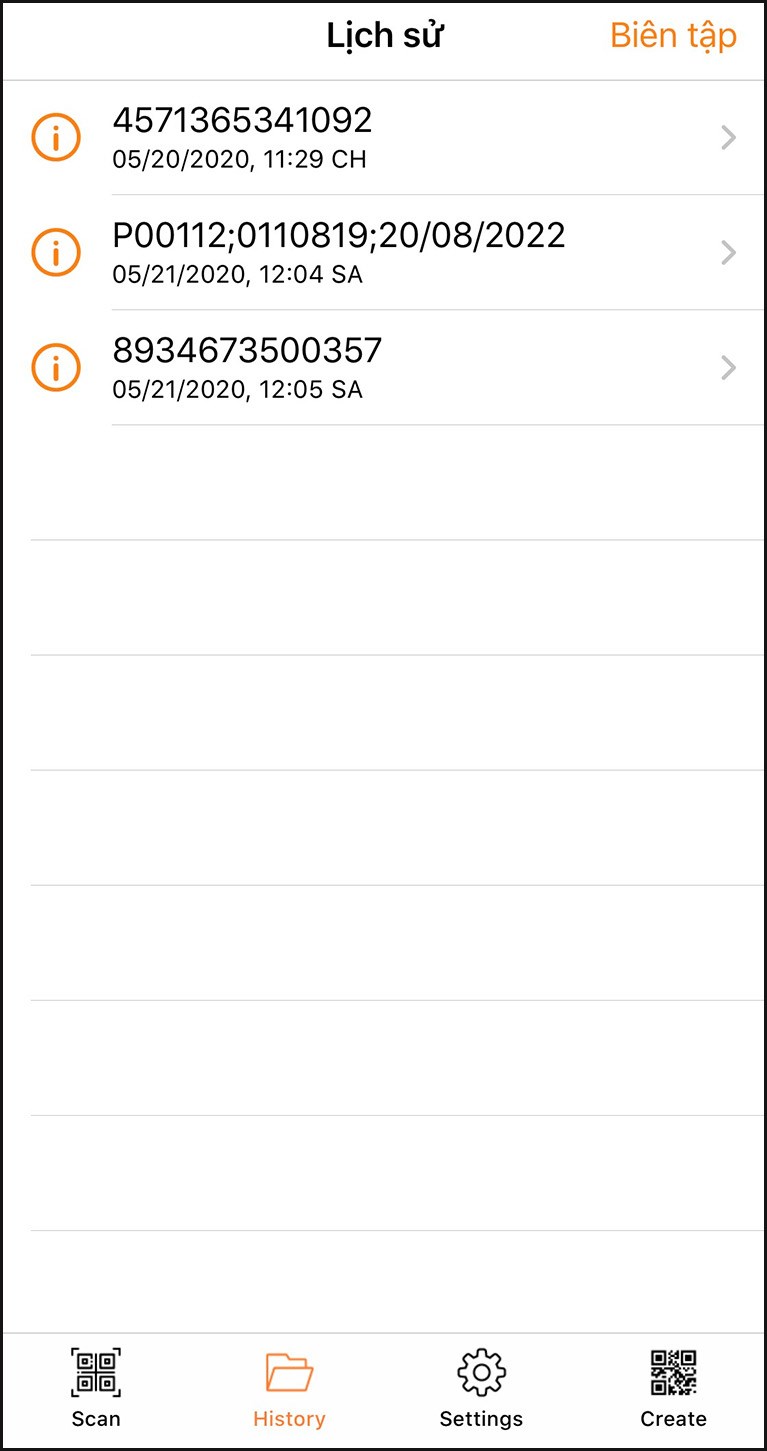Stay on the History tab
This screenshot has width=767, height=1451.
(x=289, y=1386)
